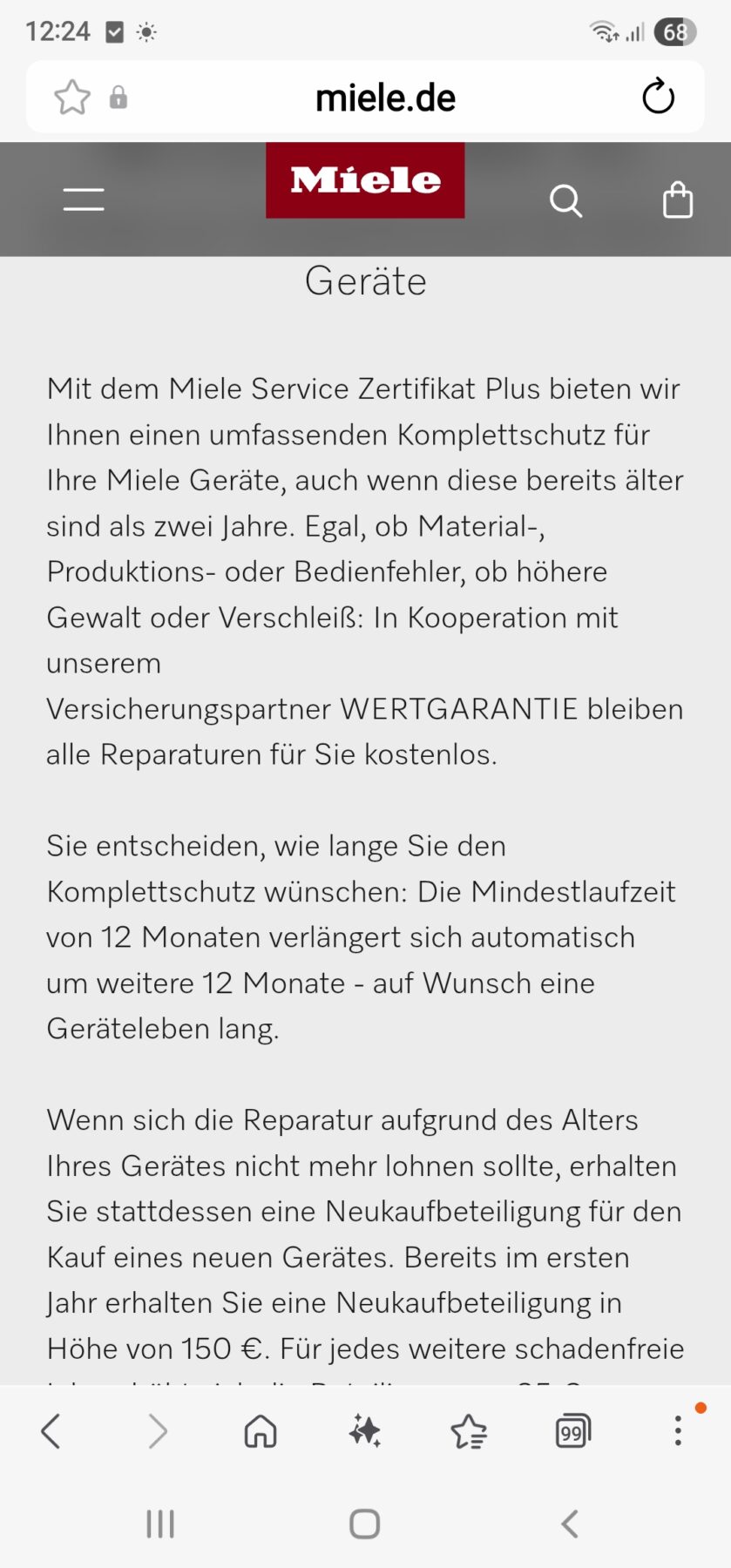
Task: Open the shopping bag
Action: click(678, 199)
